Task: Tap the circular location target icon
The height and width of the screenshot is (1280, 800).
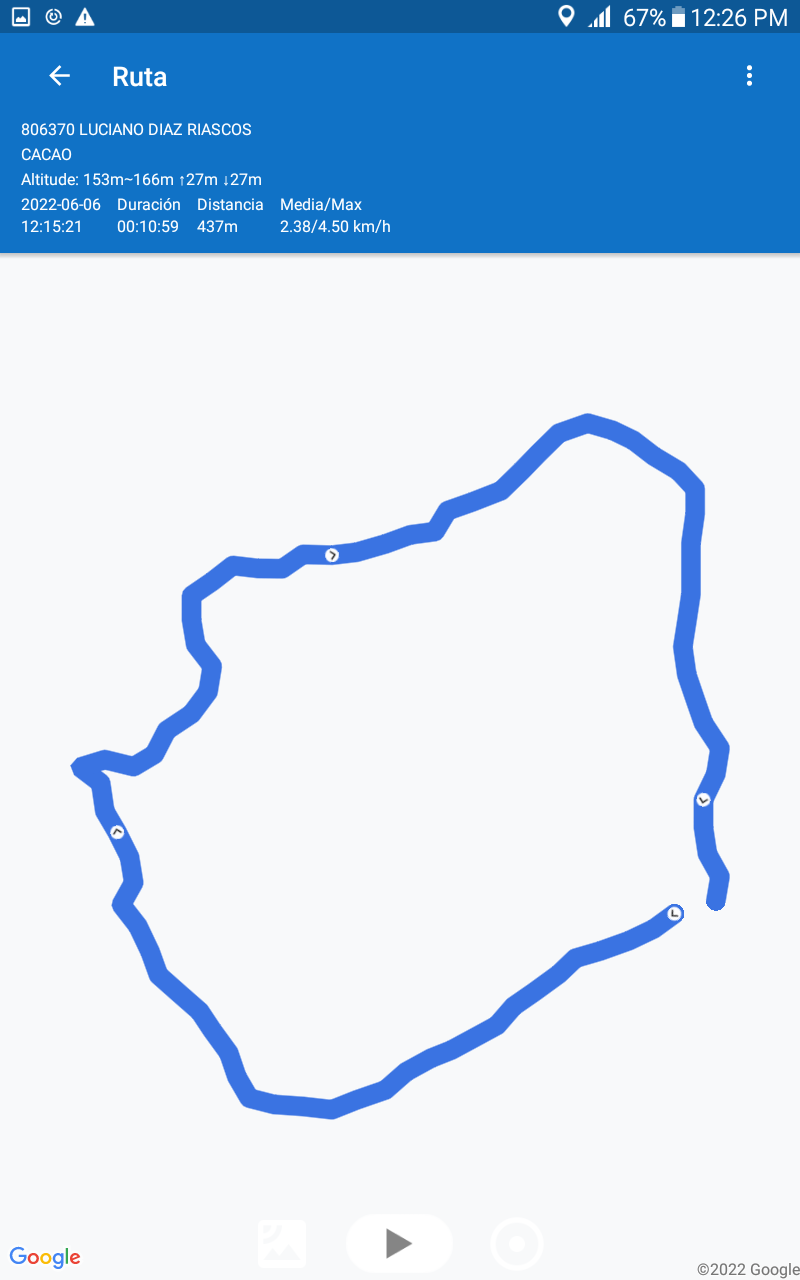Action: click(517, 1244)
